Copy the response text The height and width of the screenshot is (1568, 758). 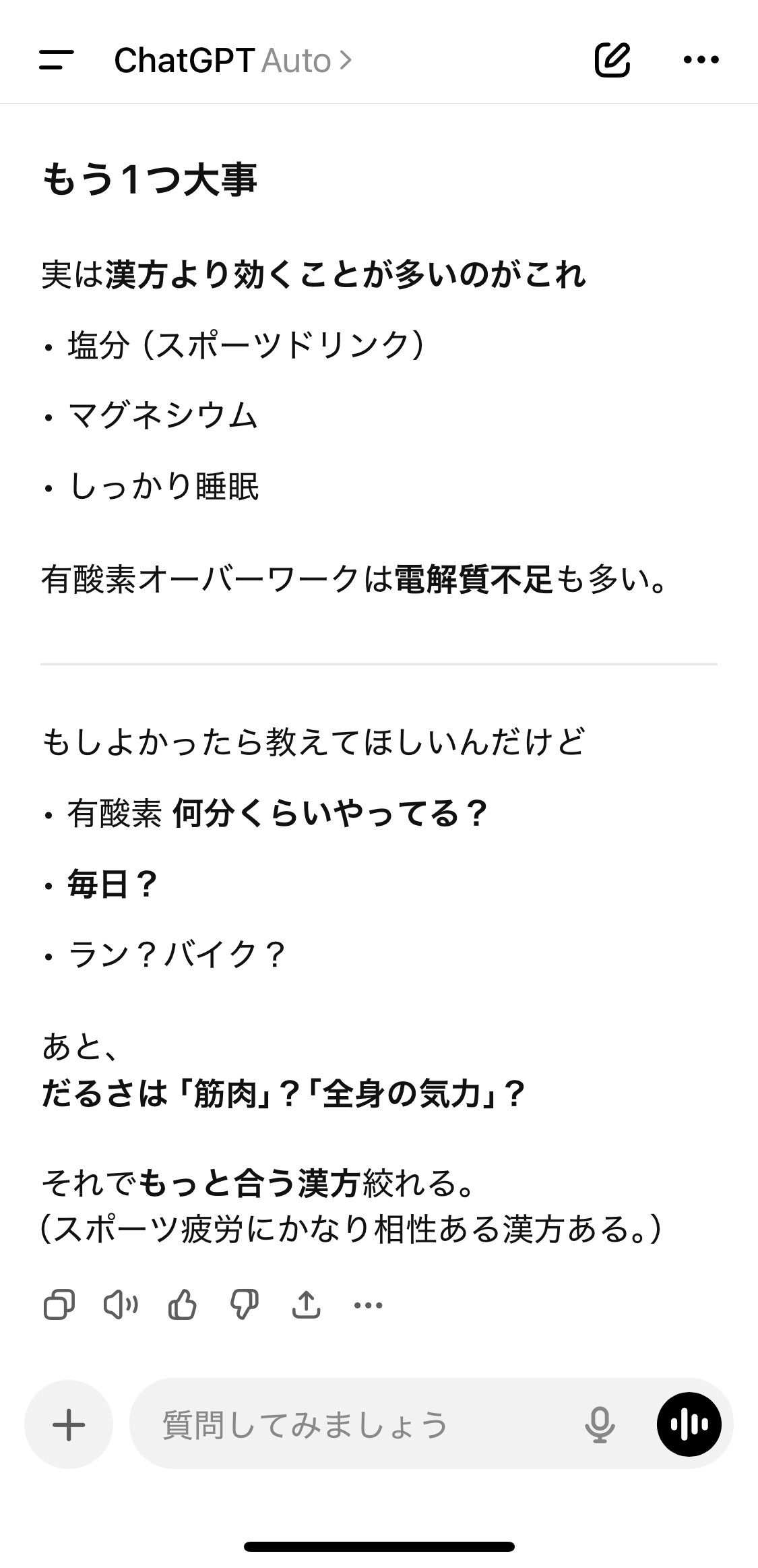coord(59,1305)
